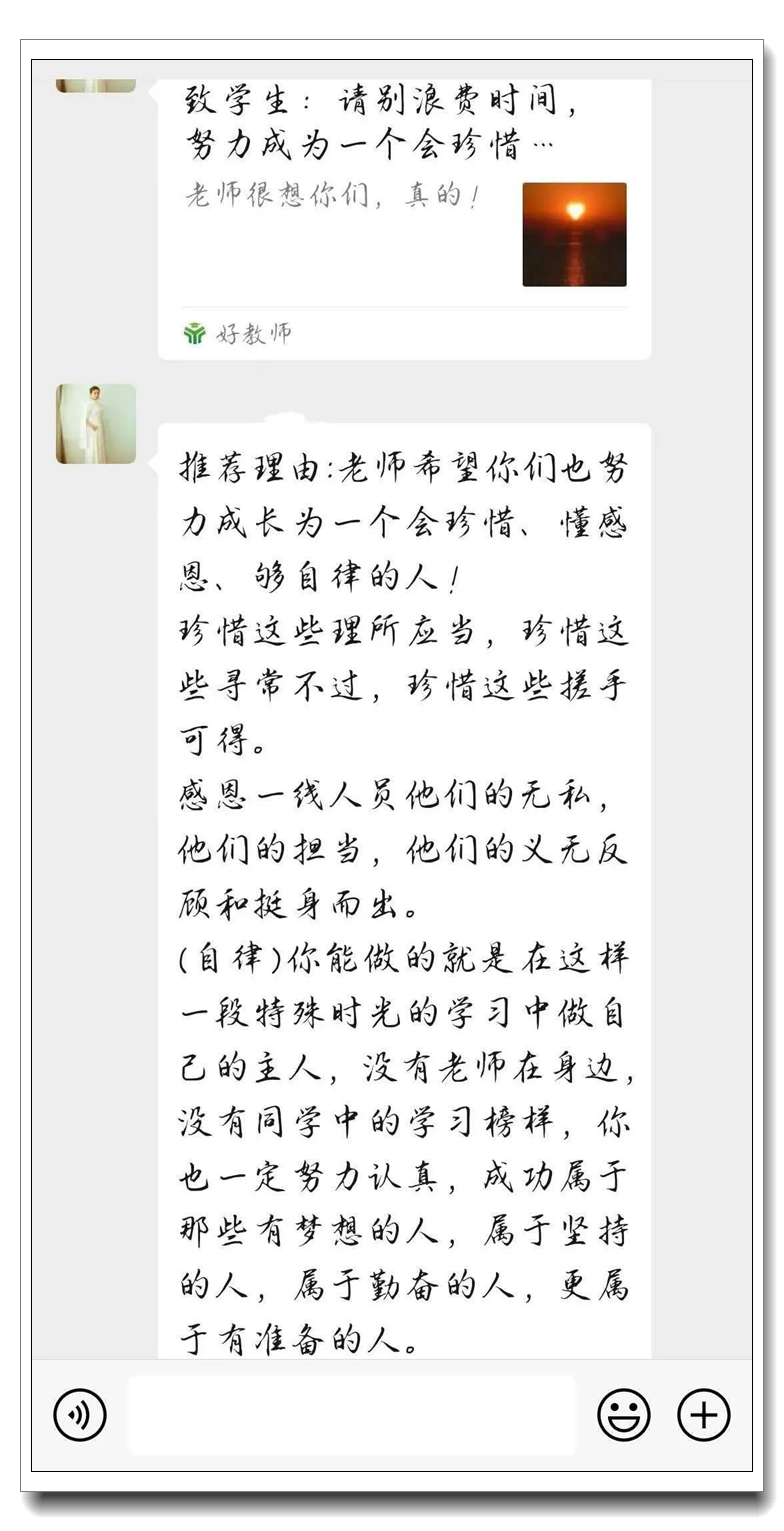Open the emoji picker
784x1531 pixels.
click(624, 1415)
